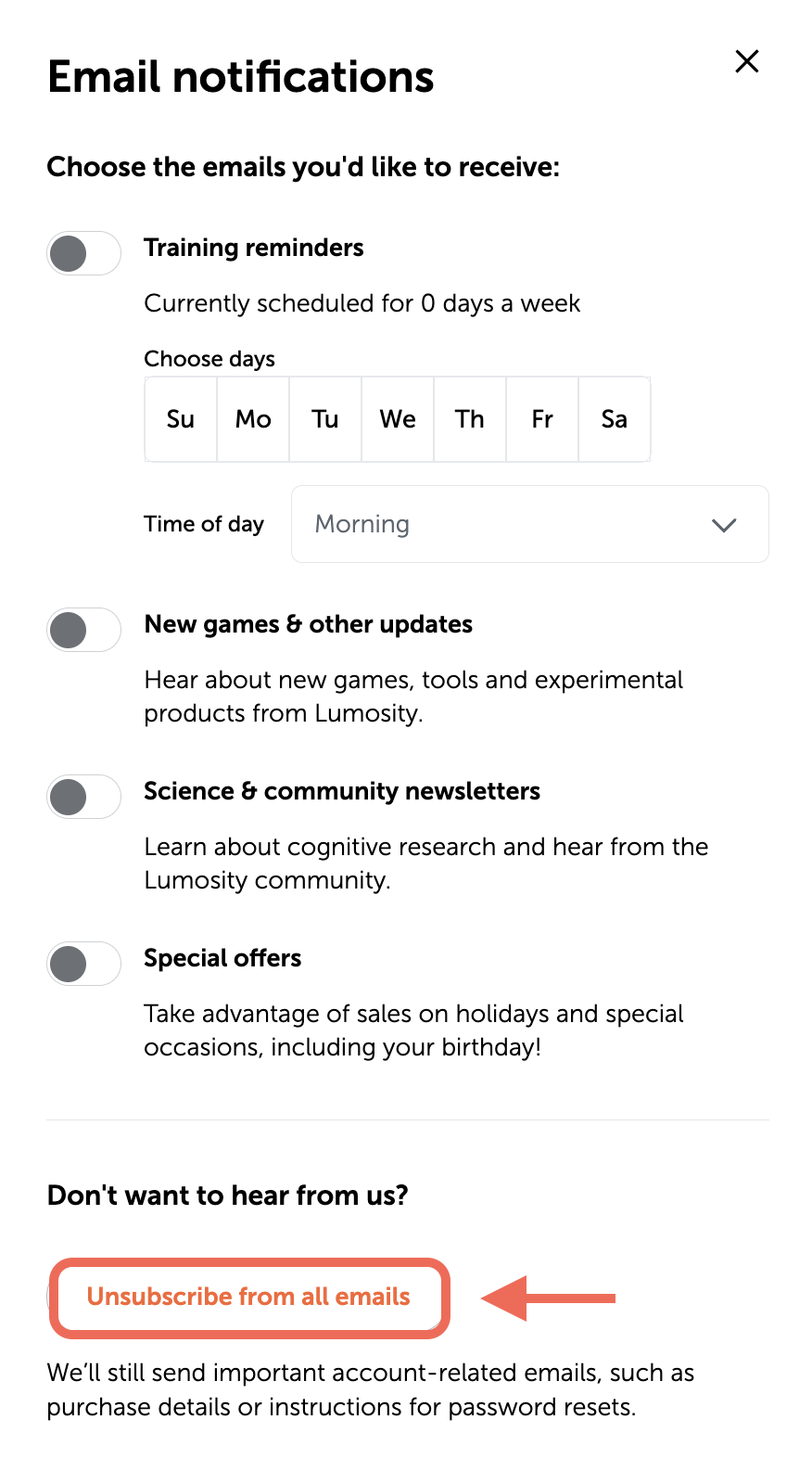Switch on the Special offers toggle

[83, 964]
